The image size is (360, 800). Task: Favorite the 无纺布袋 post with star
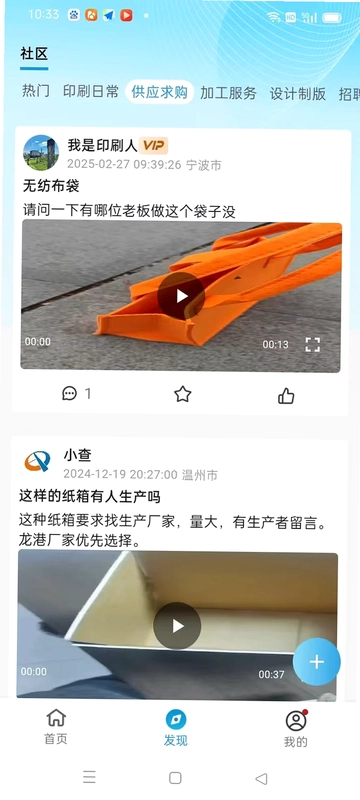[183, 394]
